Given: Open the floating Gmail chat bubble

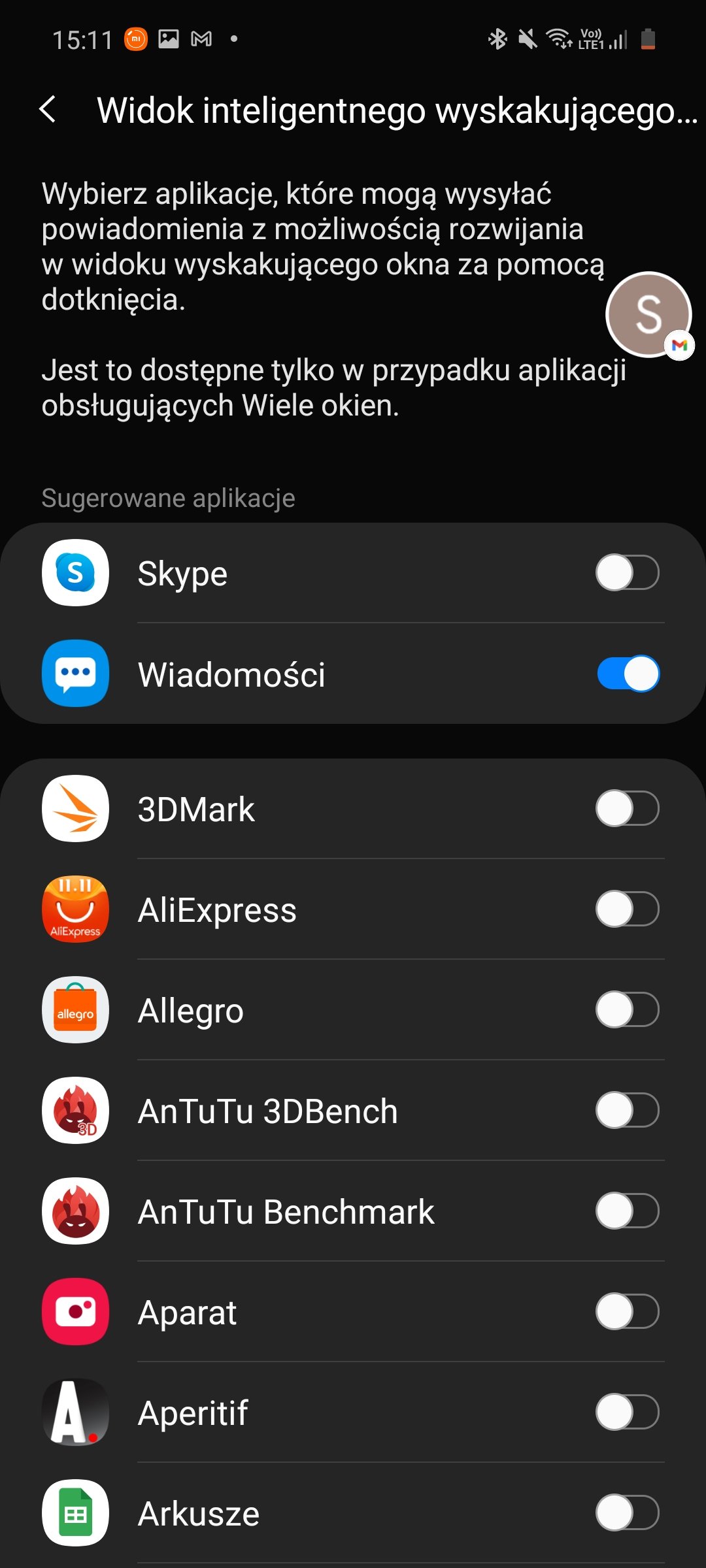Looking at the screenshot, I should point(648,315).
